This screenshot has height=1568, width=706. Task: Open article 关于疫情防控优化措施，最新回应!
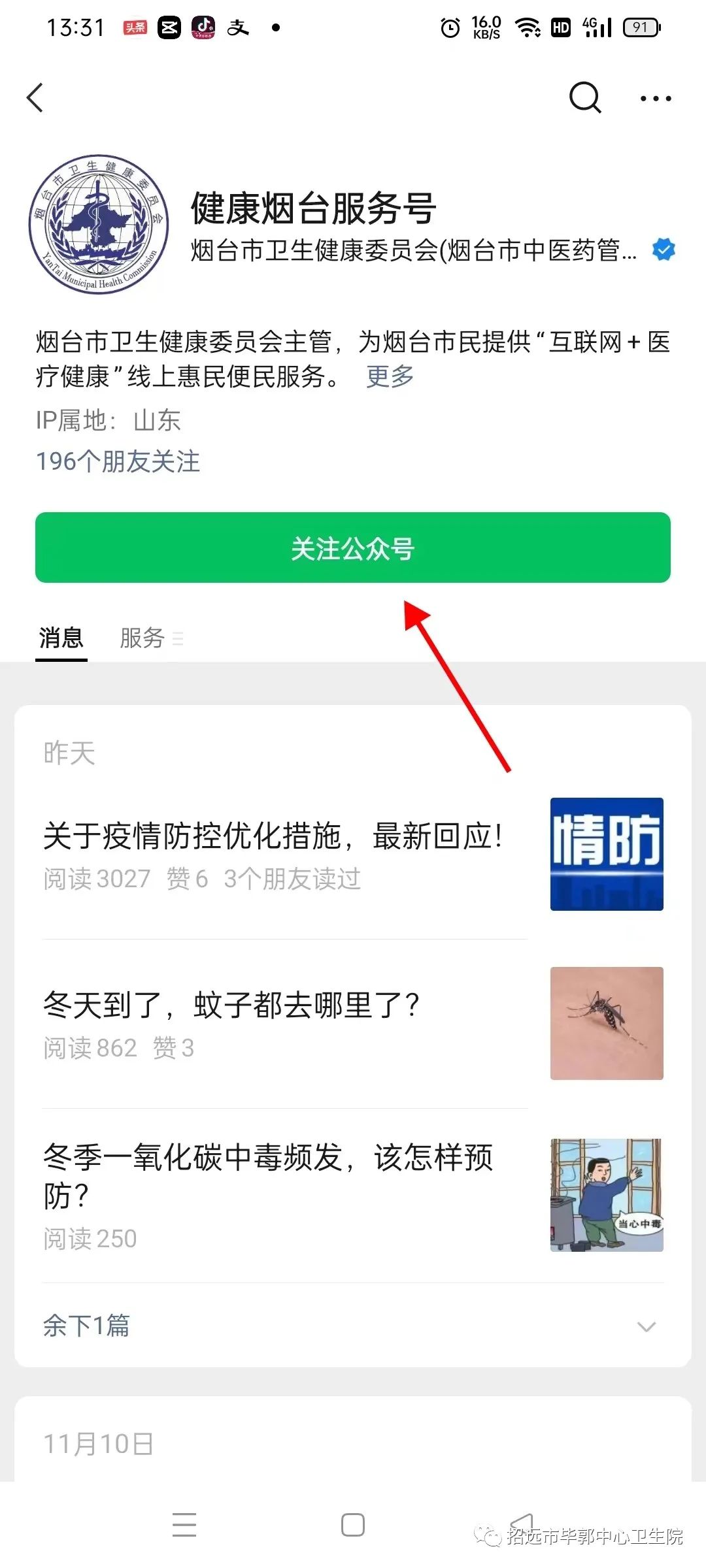pos(273,837)
